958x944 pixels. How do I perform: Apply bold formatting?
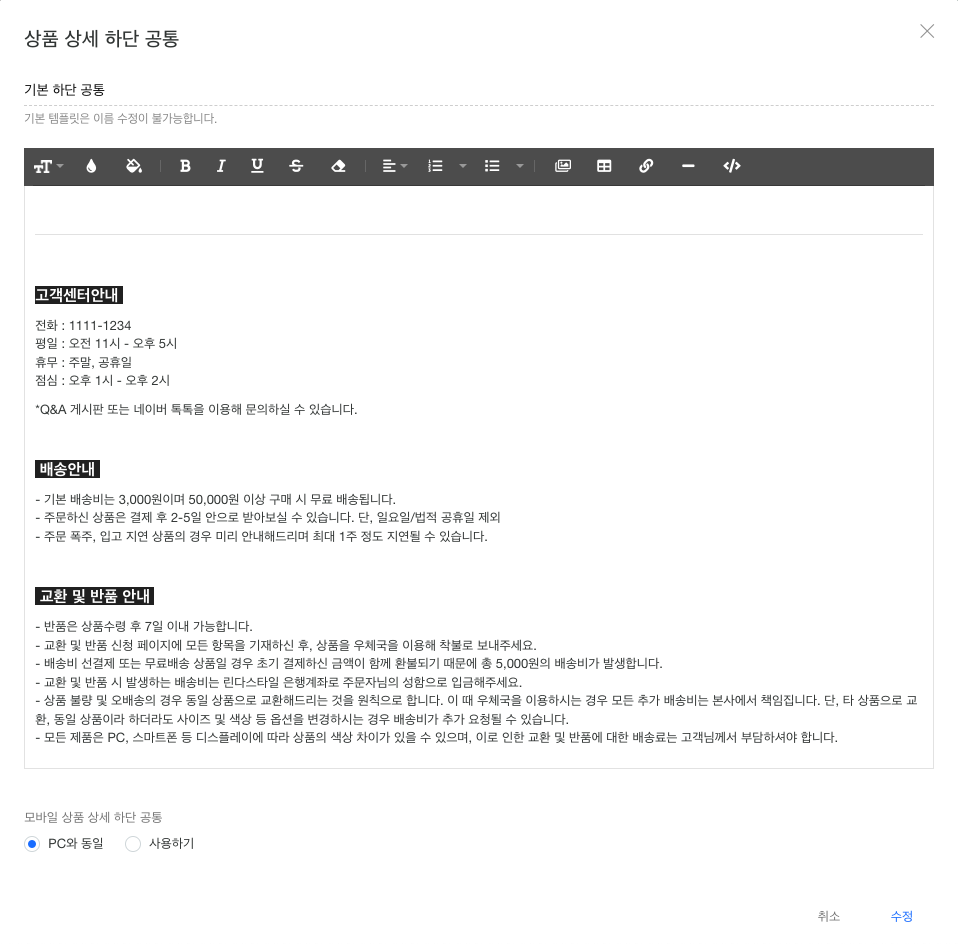click(x=185, y=167)
